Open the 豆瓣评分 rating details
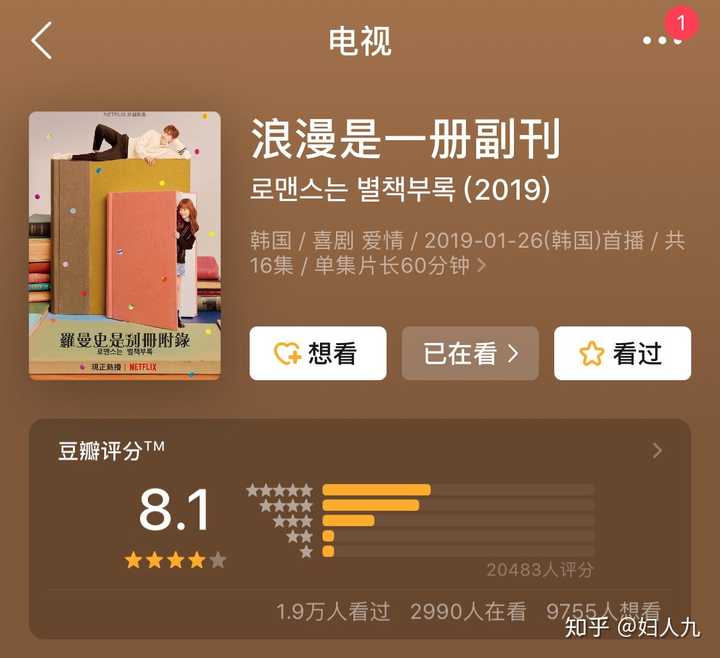The image size is (720, 658). [x=657, y=451]
